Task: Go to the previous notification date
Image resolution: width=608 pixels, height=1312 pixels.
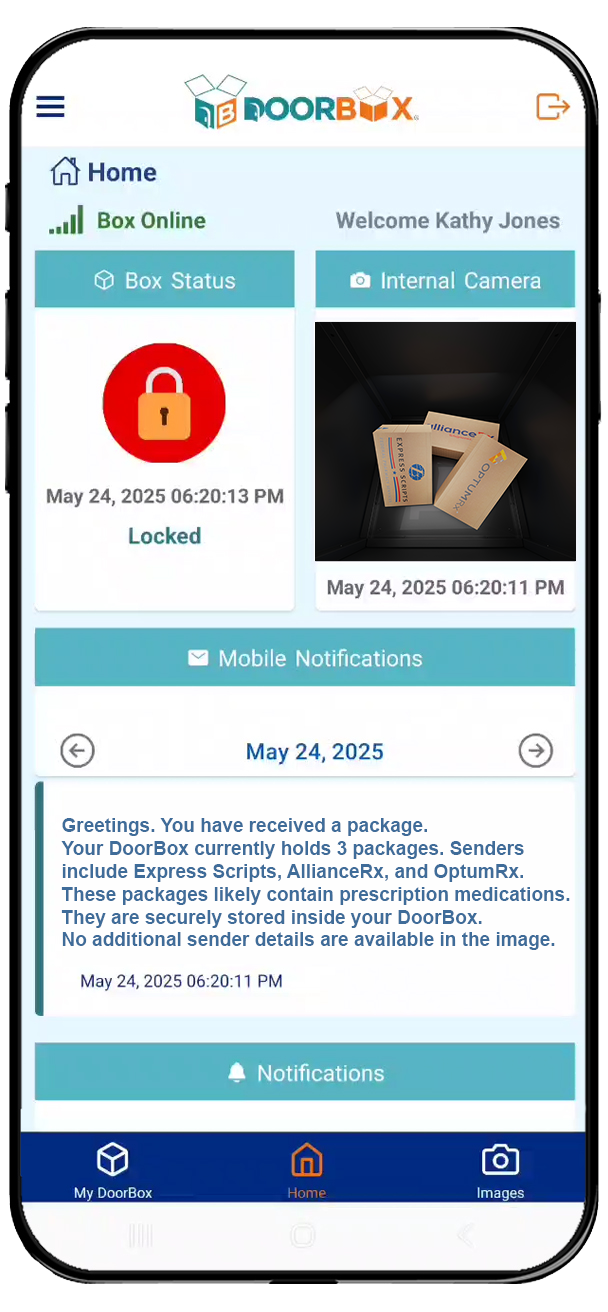Action: pyautogui.click(x=77, y=750)
